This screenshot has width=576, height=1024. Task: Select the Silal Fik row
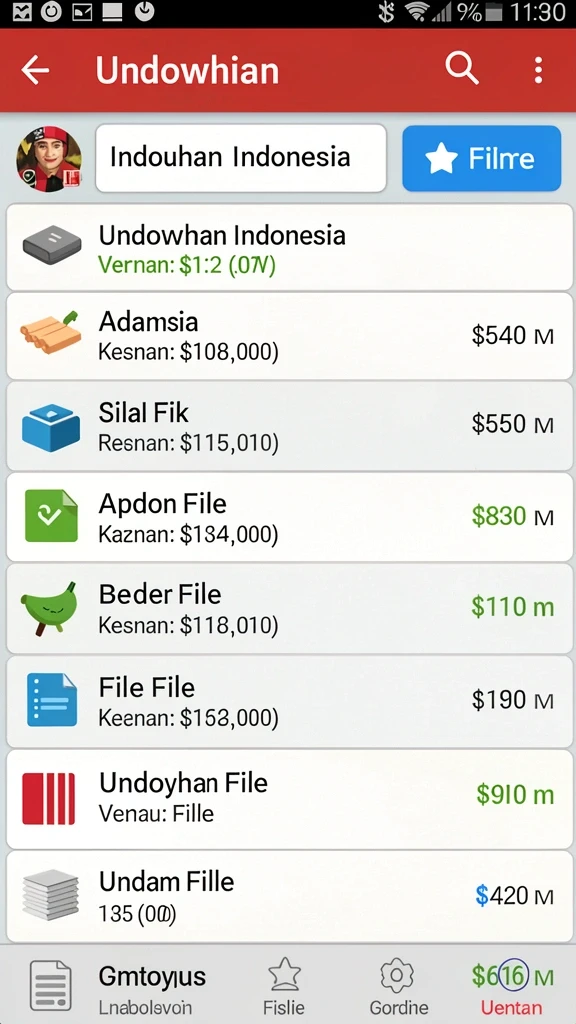click(289, 426)
